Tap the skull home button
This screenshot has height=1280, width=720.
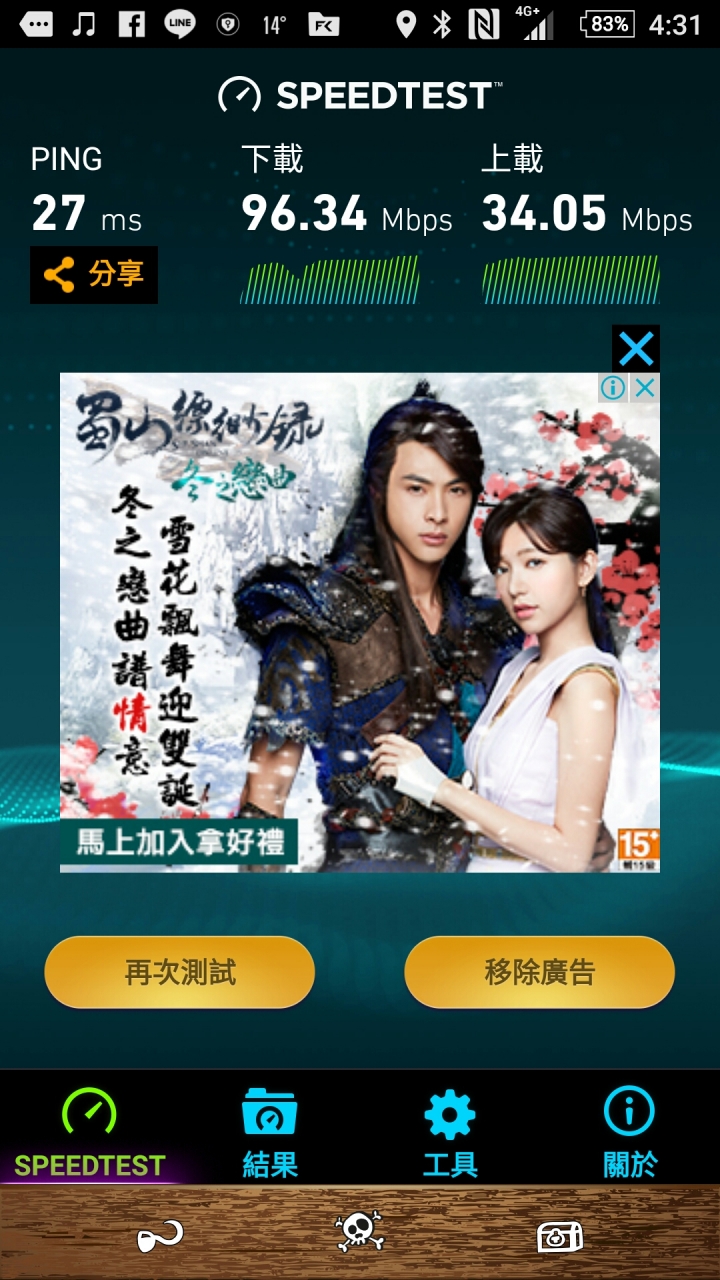click(359, 1233)
